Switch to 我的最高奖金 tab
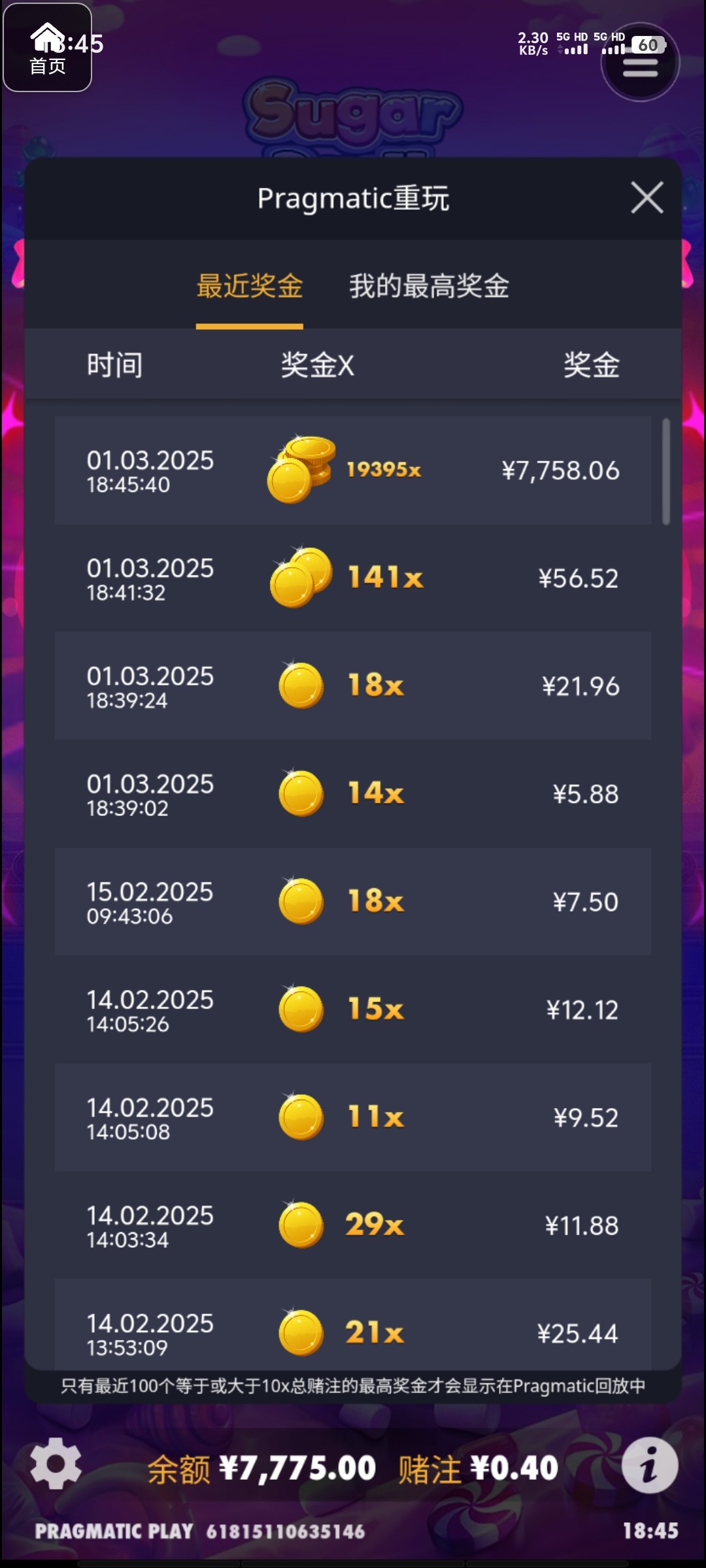This screenshot has height=1568, width=706. [429, 286]
